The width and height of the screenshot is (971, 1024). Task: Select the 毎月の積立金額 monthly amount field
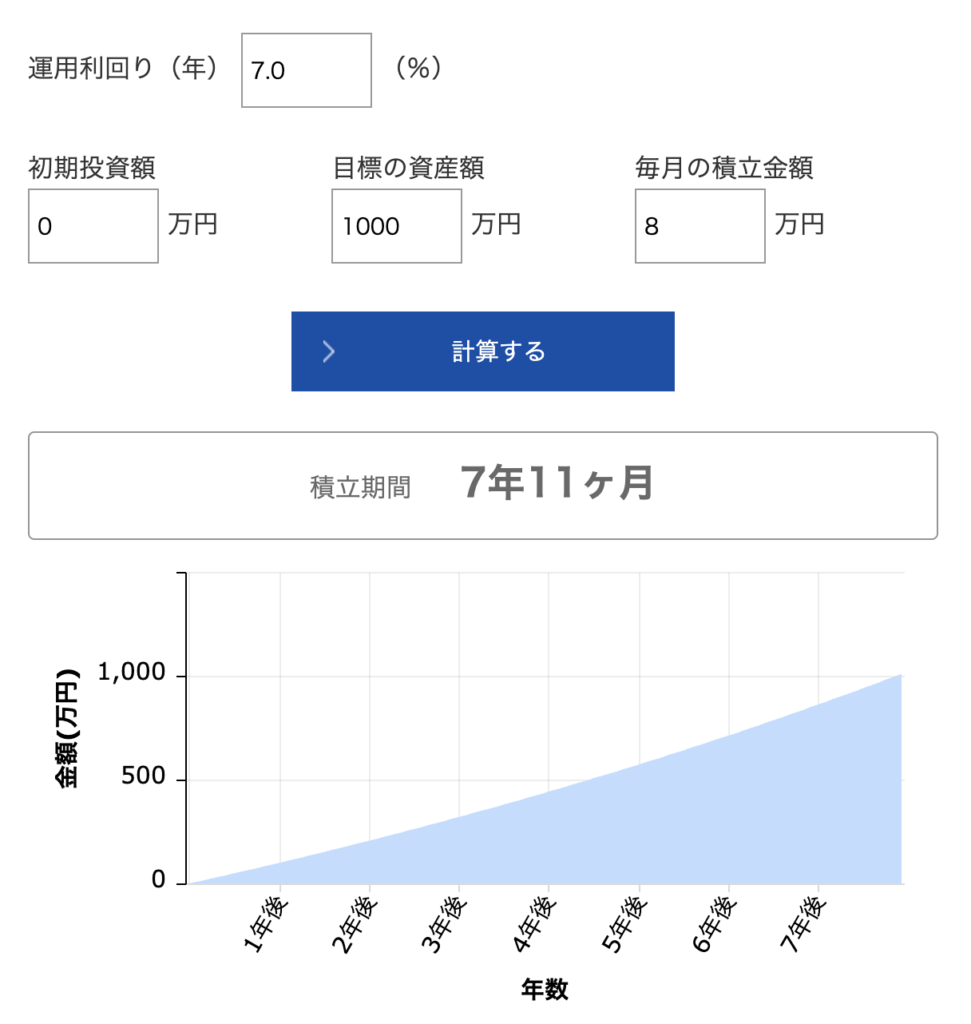click(x=700, y=226)
